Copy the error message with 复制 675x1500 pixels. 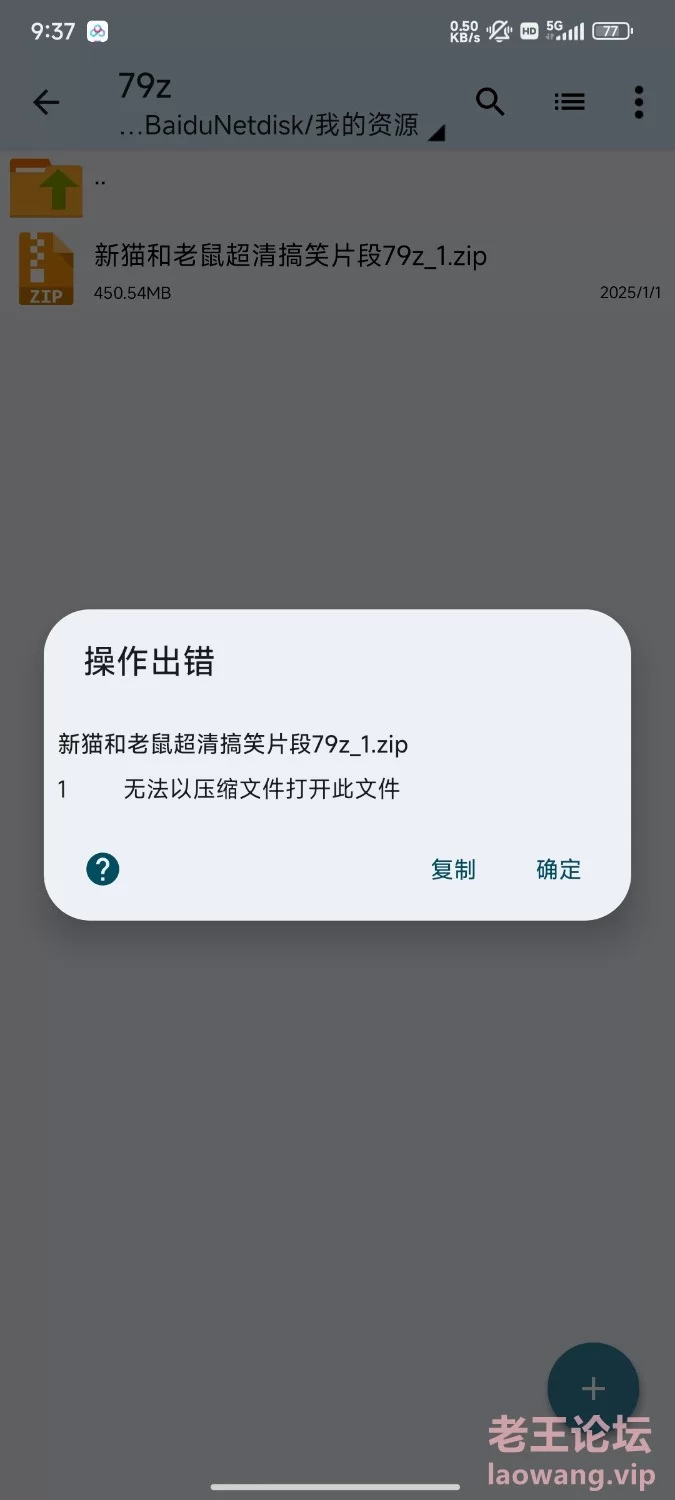pyautogui.click(x=453, y=869)
